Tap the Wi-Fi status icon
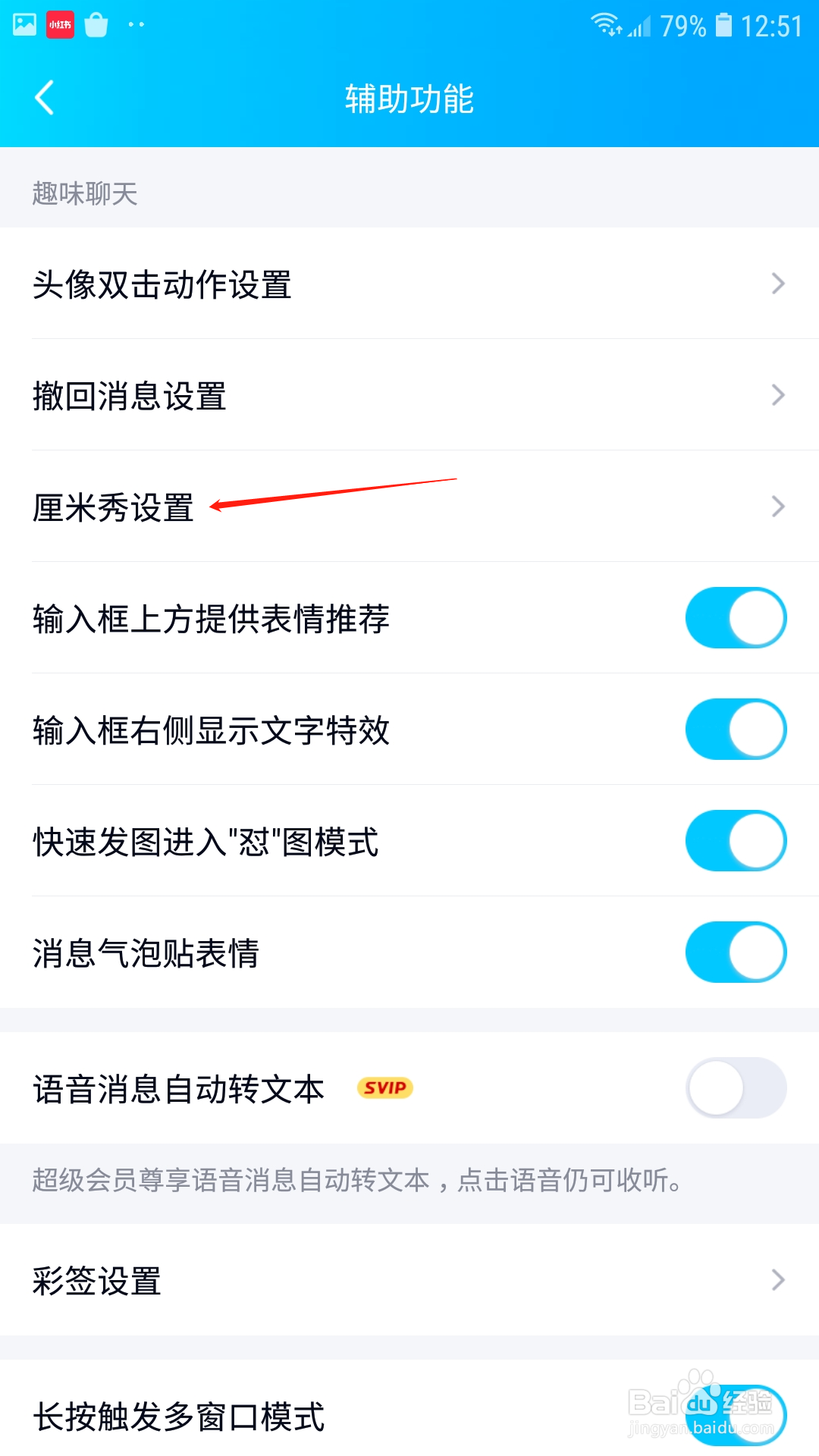819x1456 pixels. 604,23
